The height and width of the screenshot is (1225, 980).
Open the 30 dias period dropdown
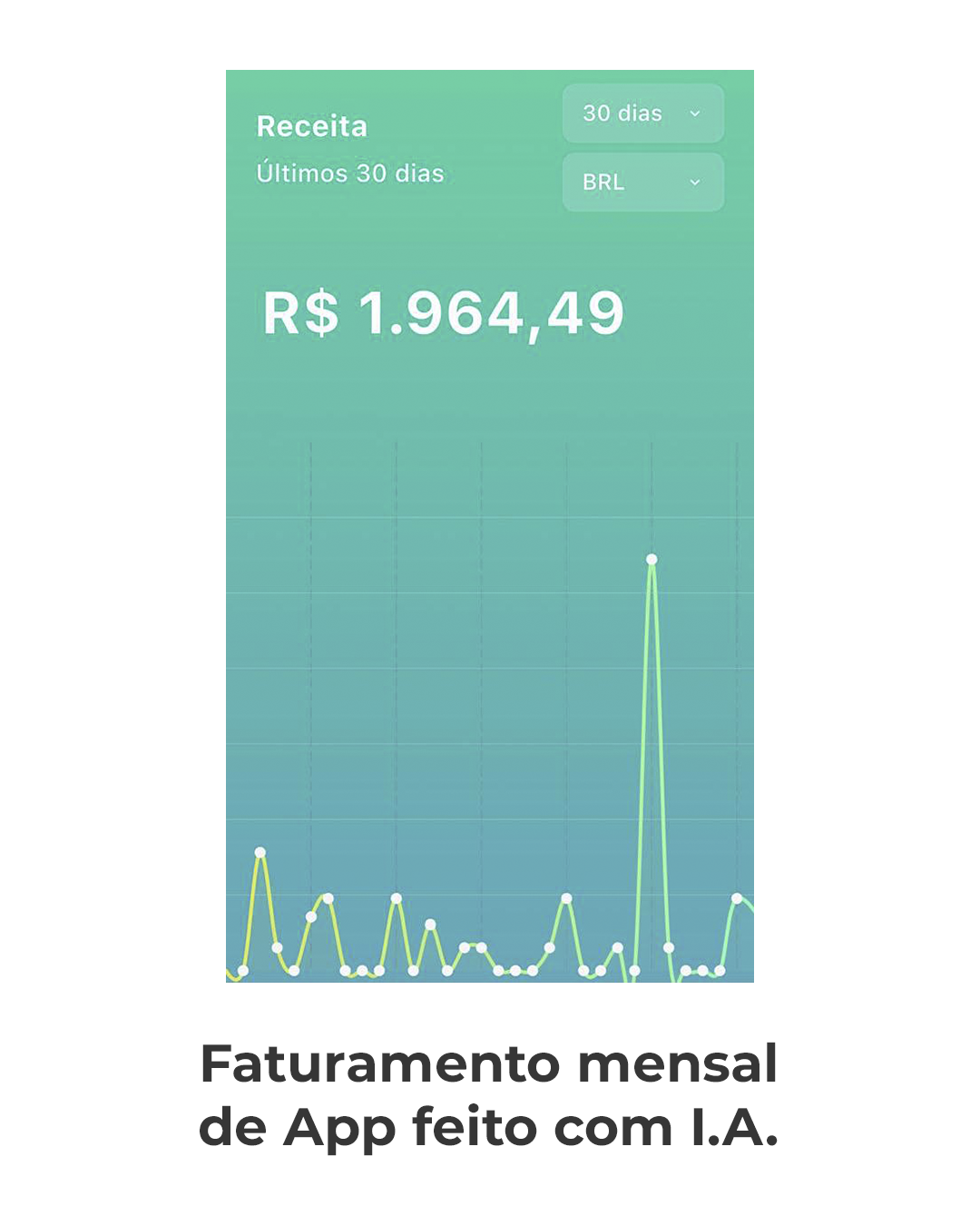[x=642, y=113]
